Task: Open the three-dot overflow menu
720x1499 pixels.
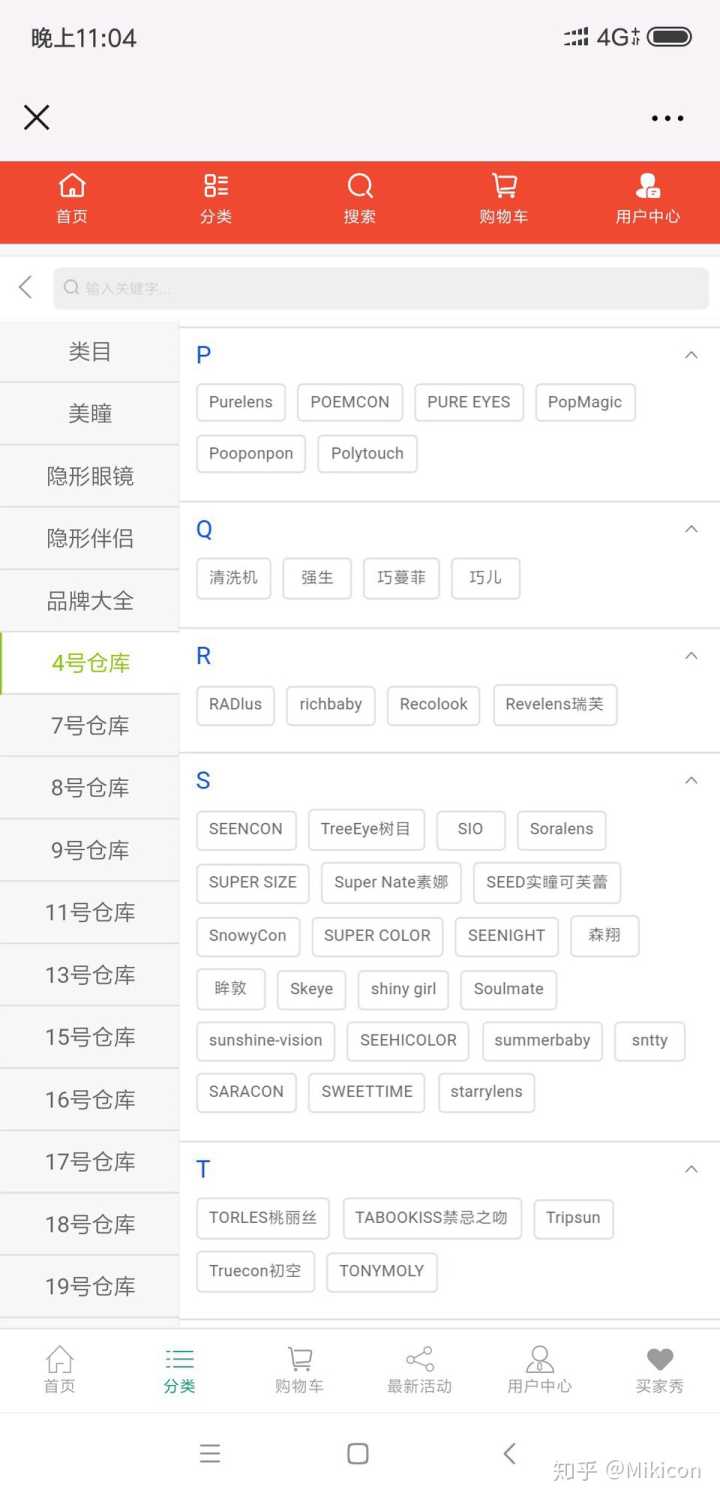Action: click(667, 118)
